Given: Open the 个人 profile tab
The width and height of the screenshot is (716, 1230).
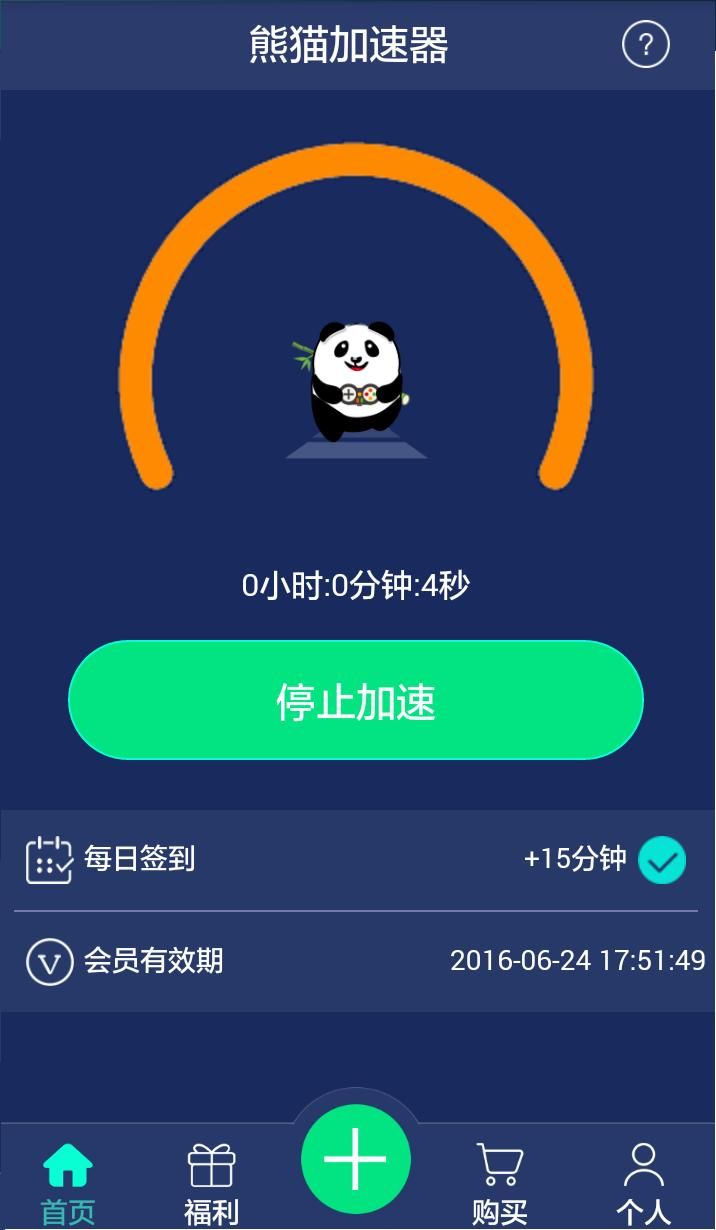Looking at the screenshot, I should (x=643, y=1183).
